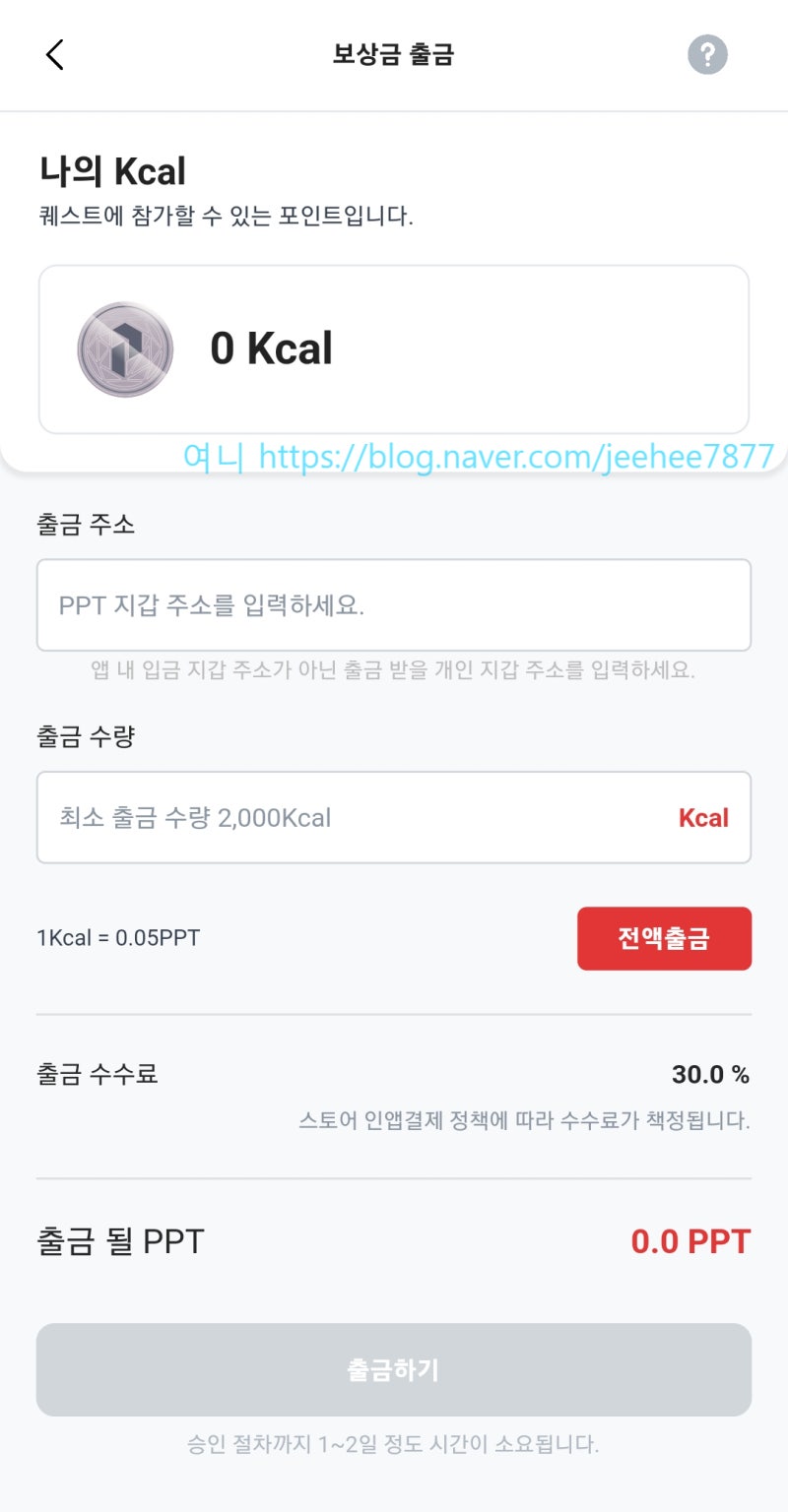The width and height of the screenshot is (788, 1512).
Task: Tap the back chevron to leave withdrawal screen
Action: pyautogui.click(x=54, y=54)
